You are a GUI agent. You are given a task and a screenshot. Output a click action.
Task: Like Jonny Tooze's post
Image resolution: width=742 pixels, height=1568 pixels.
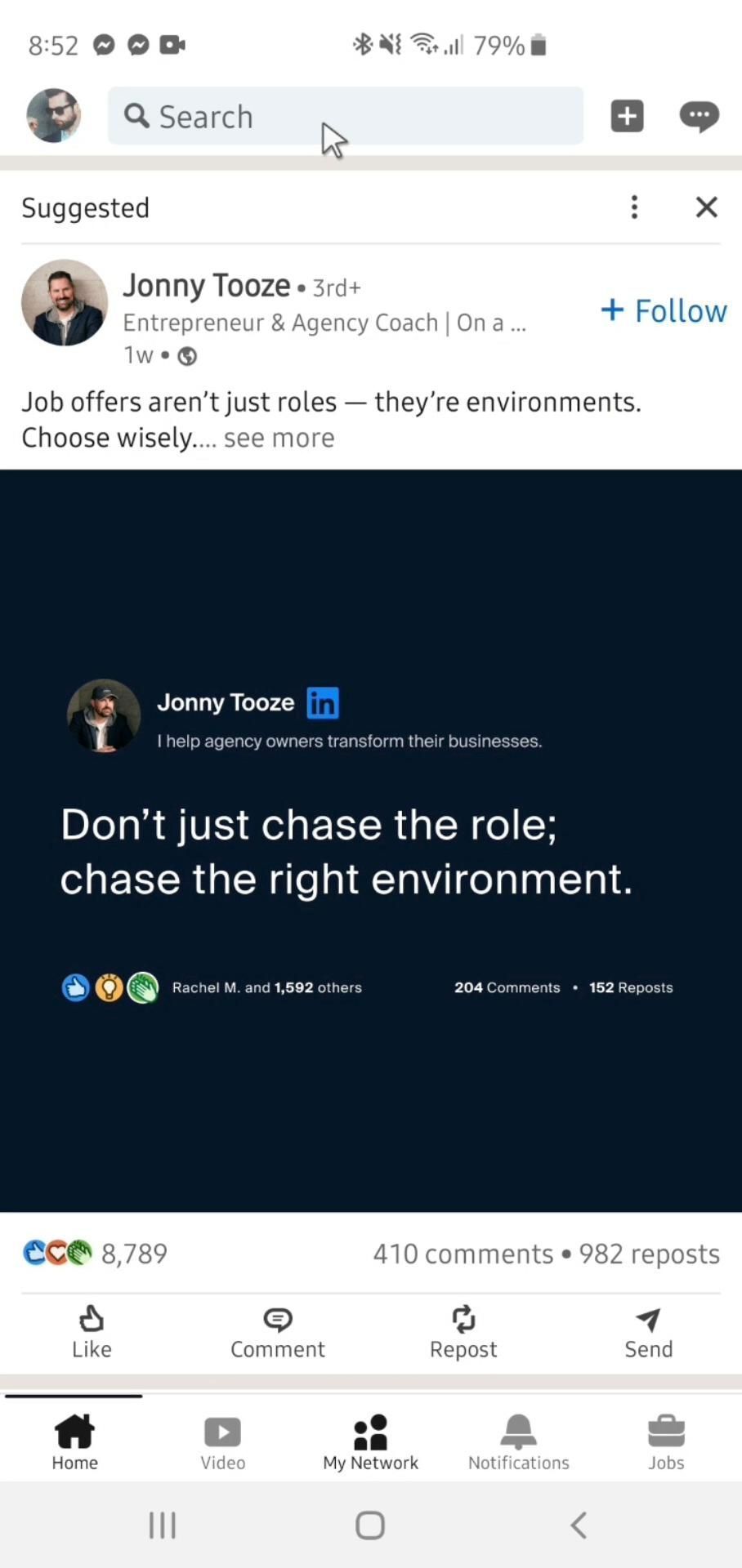click(92, 1332)
